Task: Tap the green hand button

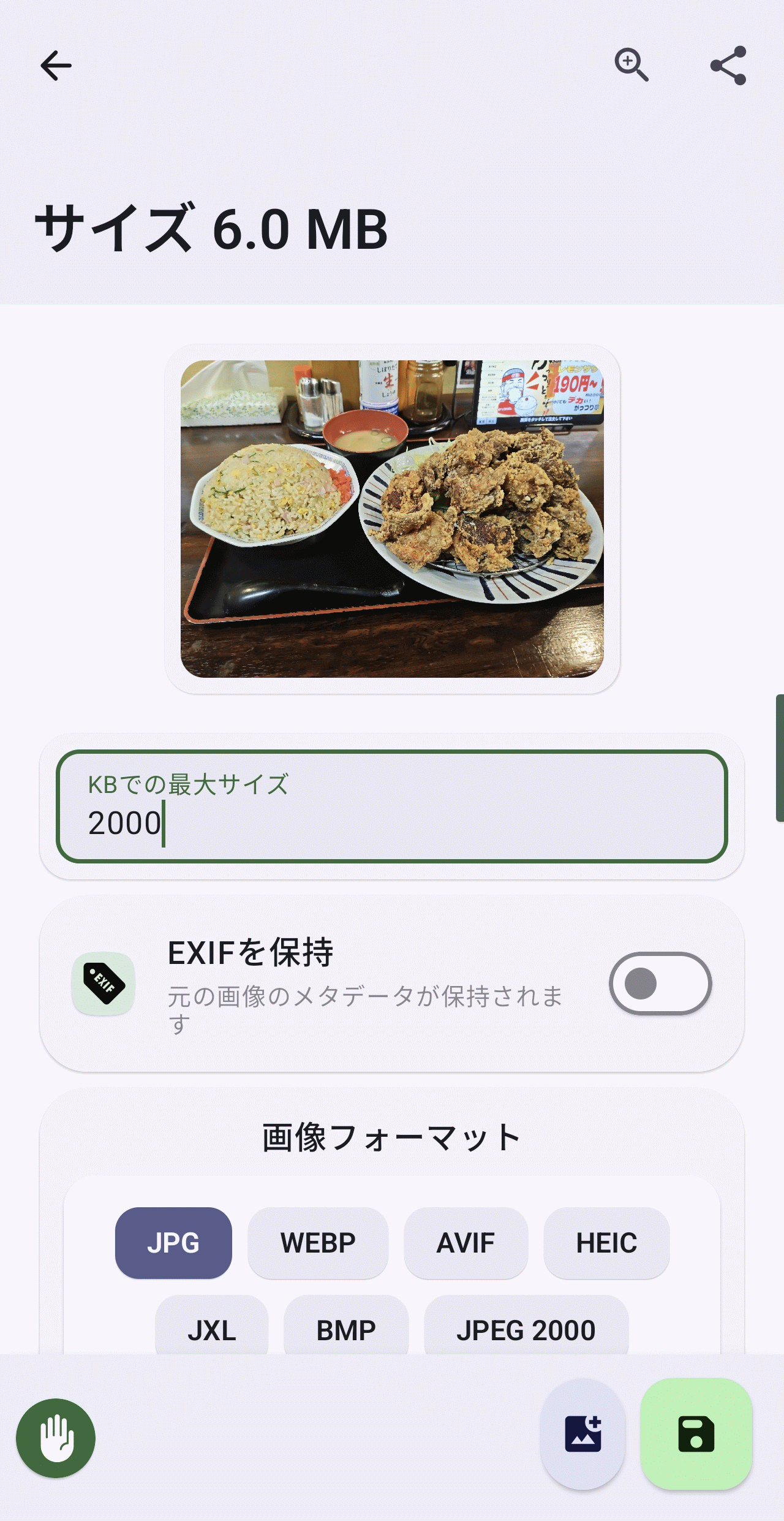Action: (x=56, y=1438)
